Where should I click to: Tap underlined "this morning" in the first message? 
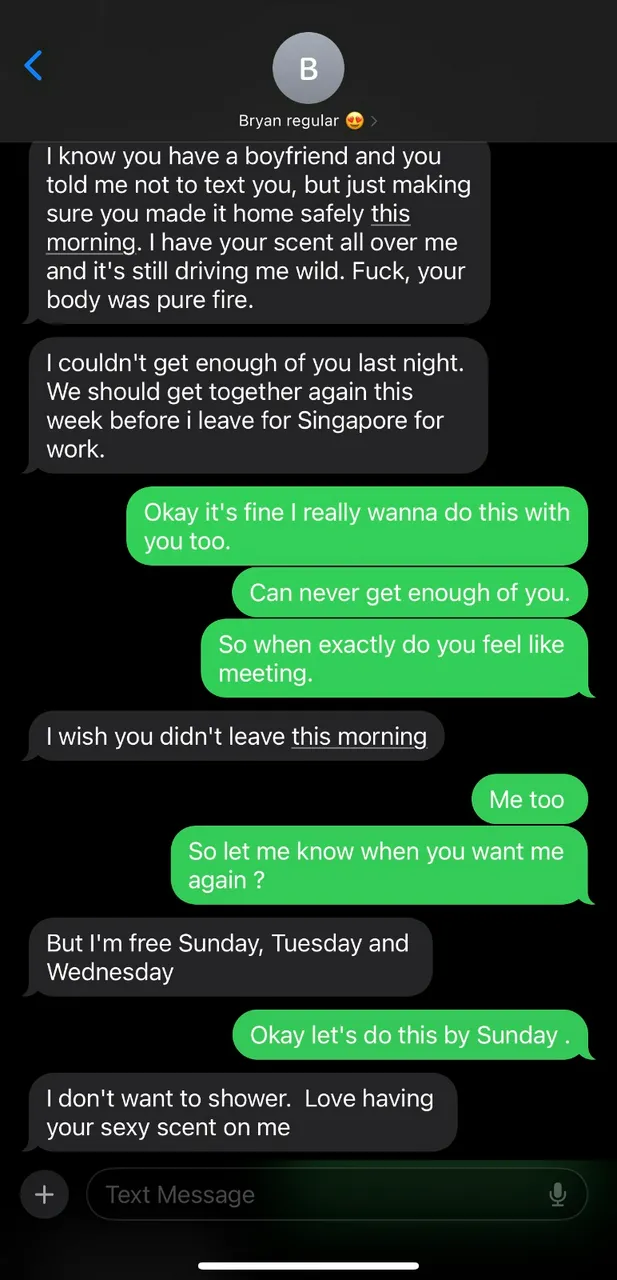pyautogui.click(x=390, y=214)
